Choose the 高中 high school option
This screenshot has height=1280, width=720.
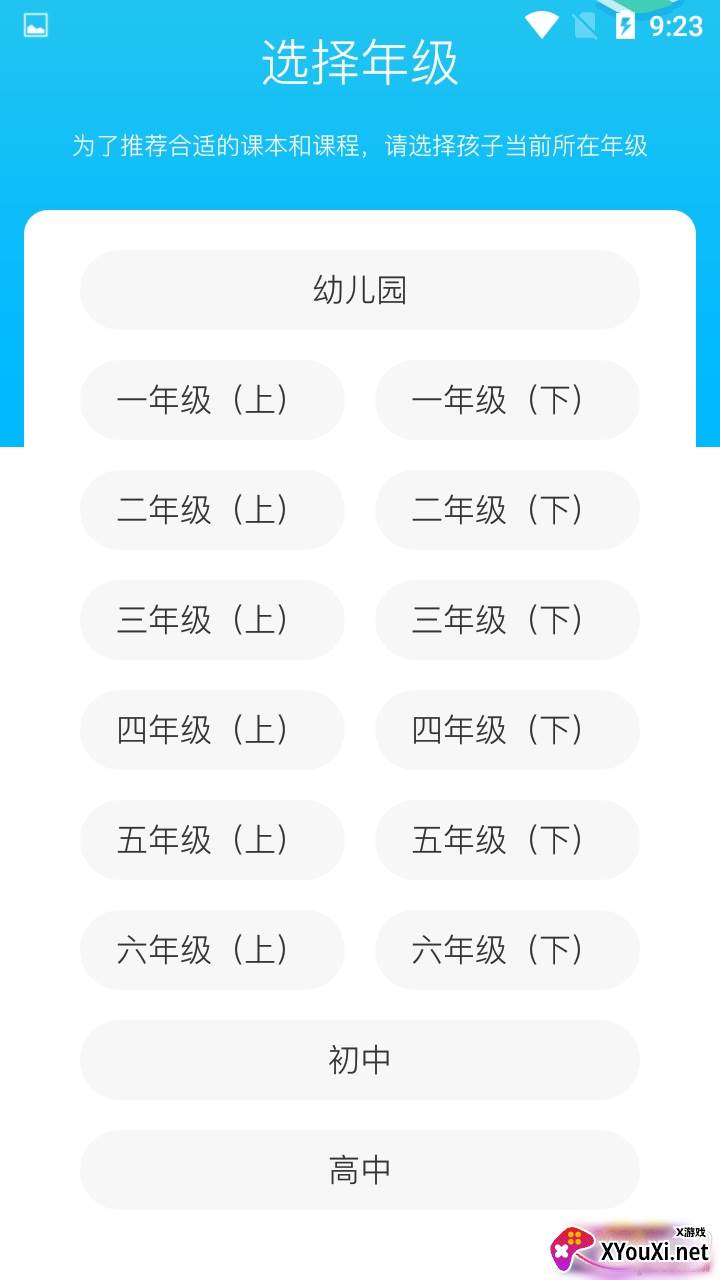coord(360,1170)
